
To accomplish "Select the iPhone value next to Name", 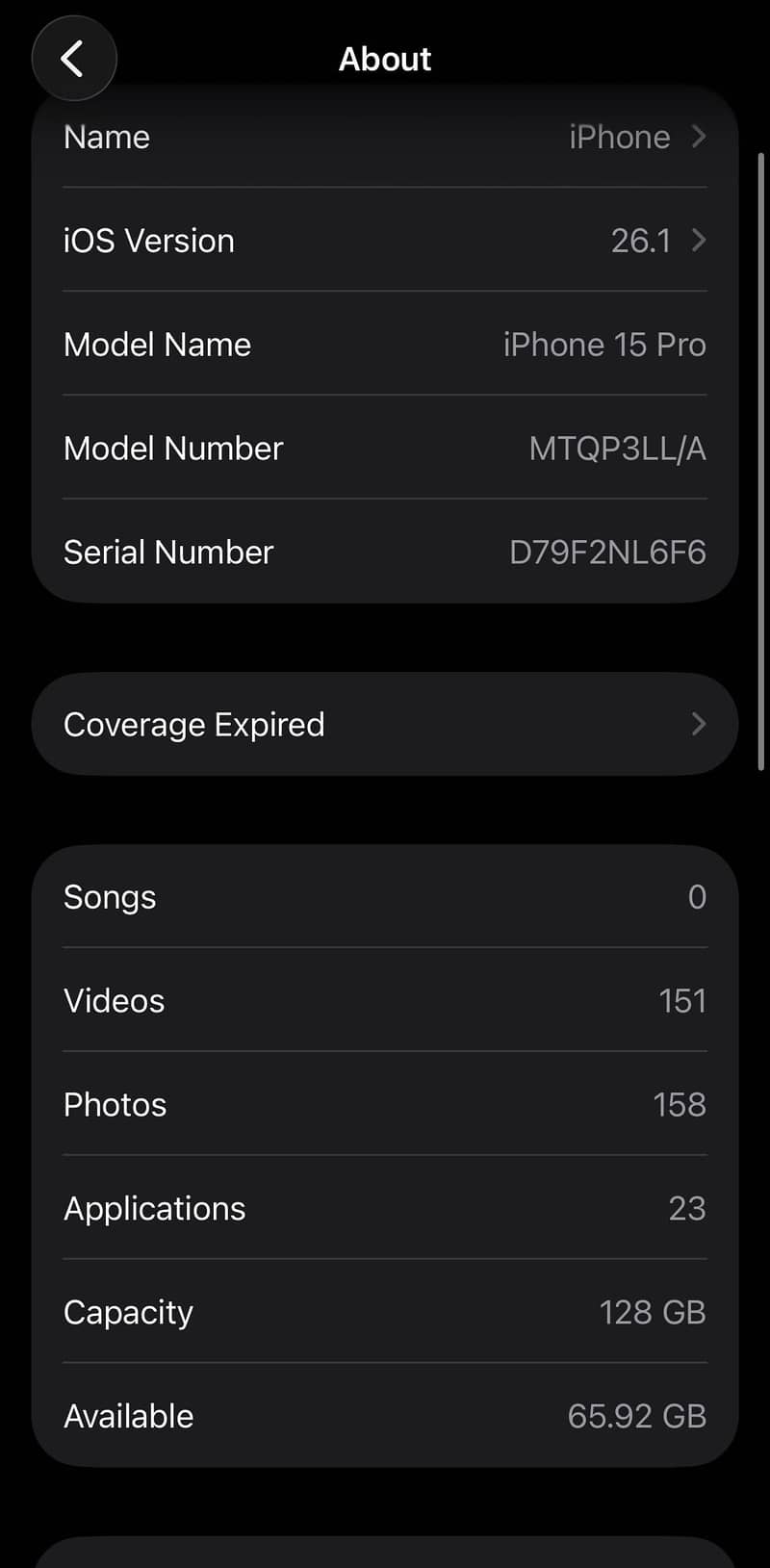I will tap(619, 137).
